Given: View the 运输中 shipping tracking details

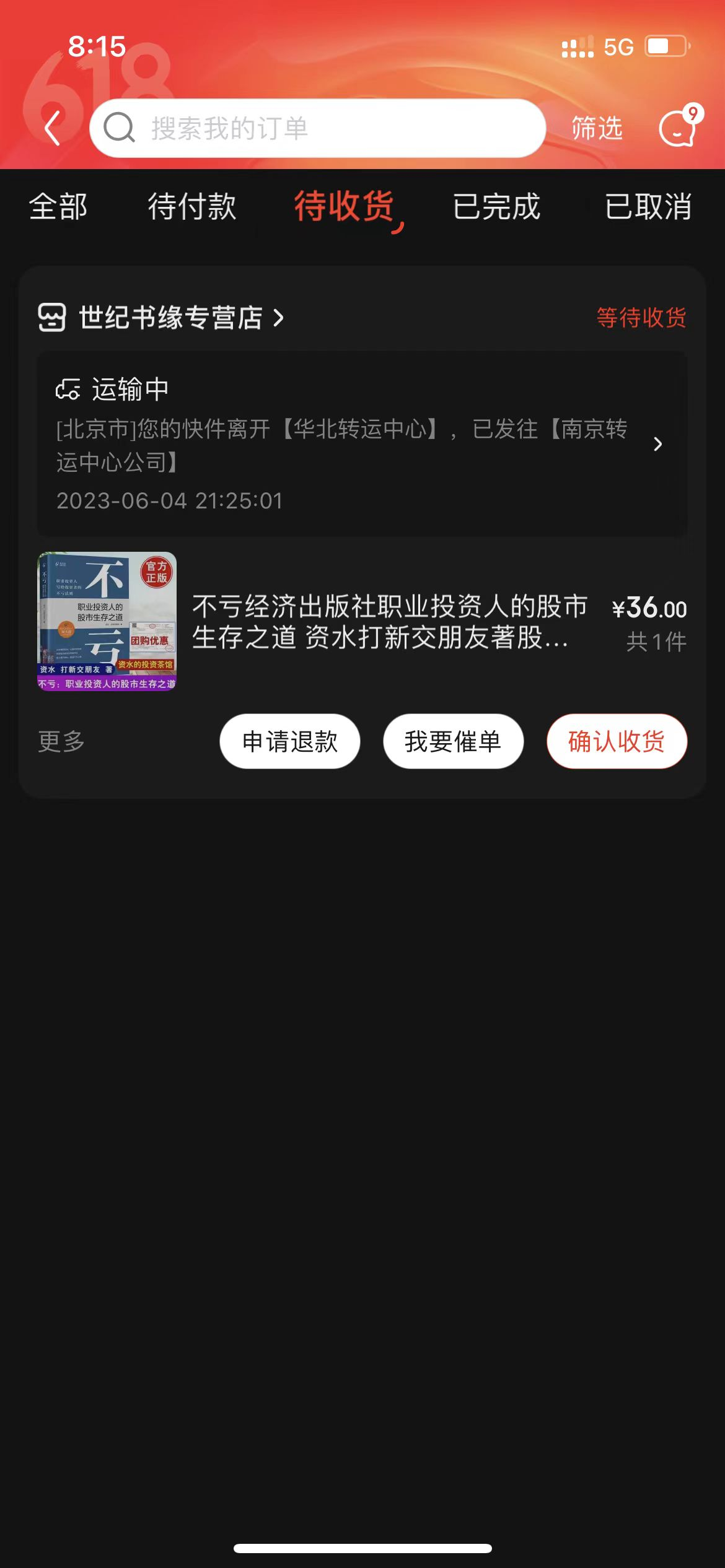Looking at the screenshot, I should [362, 443].
